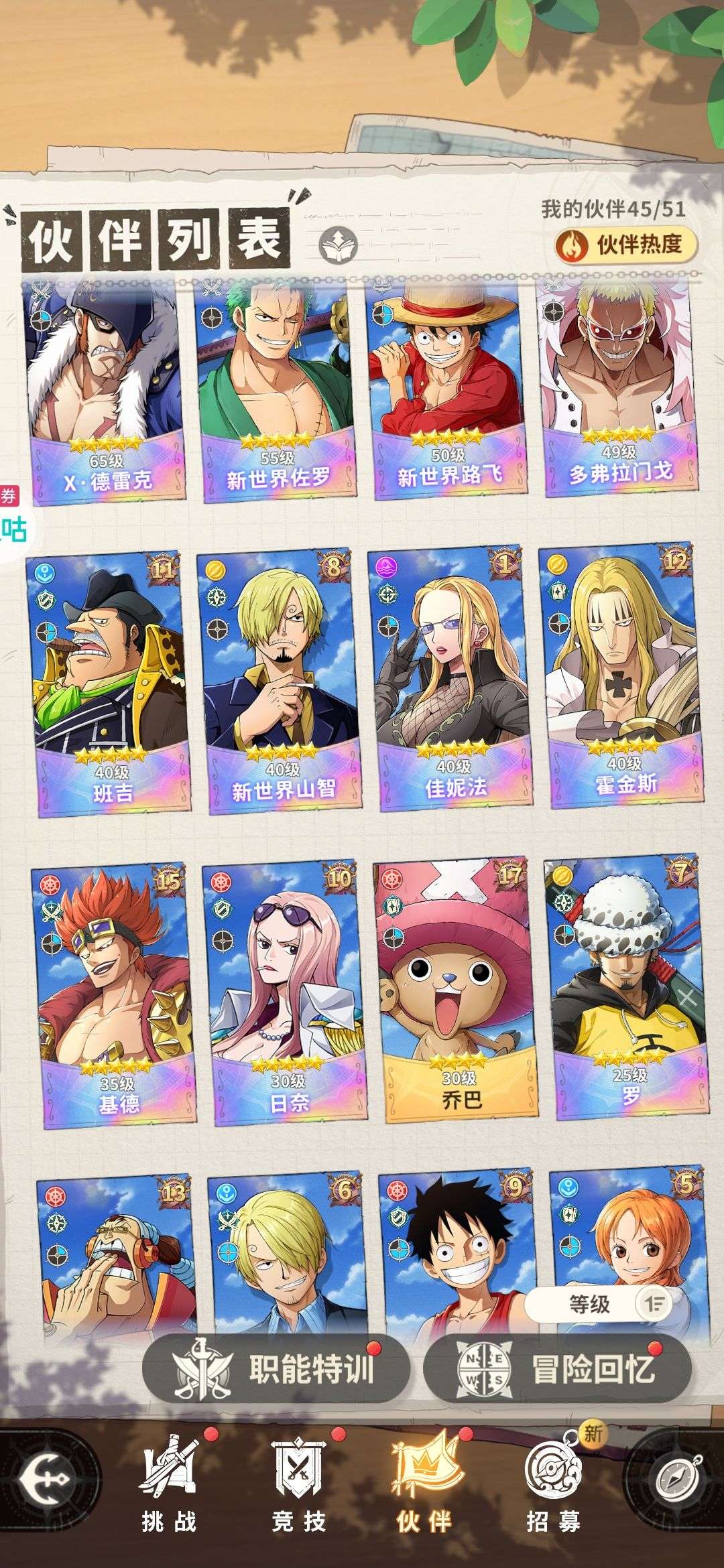Select the 新世界山智 card
This screenshot has width=724, height=1568.
[280, 683]
